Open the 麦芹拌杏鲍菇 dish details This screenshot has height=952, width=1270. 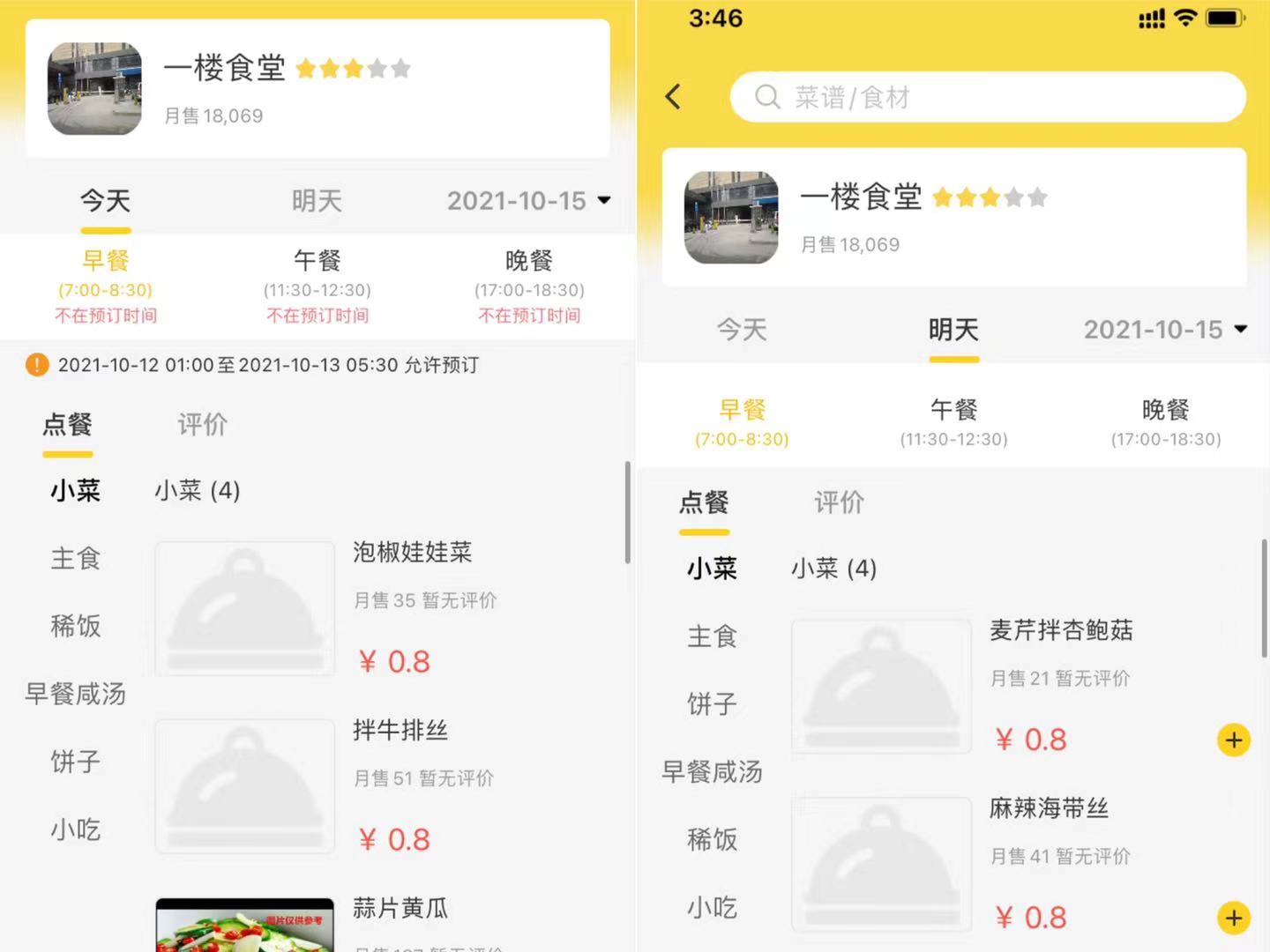[1061, 631]
